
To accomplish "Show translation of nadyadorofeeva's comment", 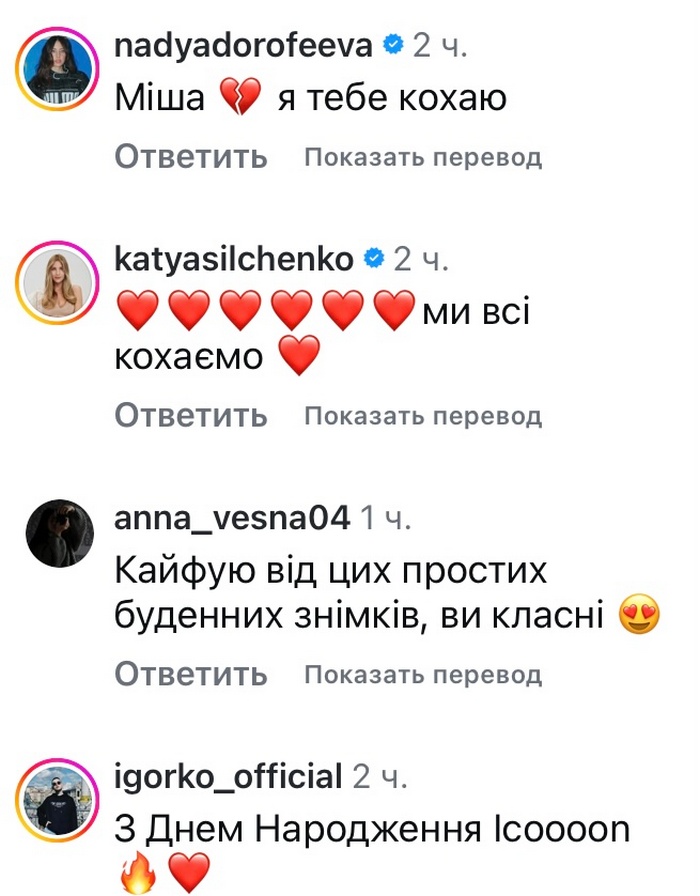I will [x=422, y=157].
